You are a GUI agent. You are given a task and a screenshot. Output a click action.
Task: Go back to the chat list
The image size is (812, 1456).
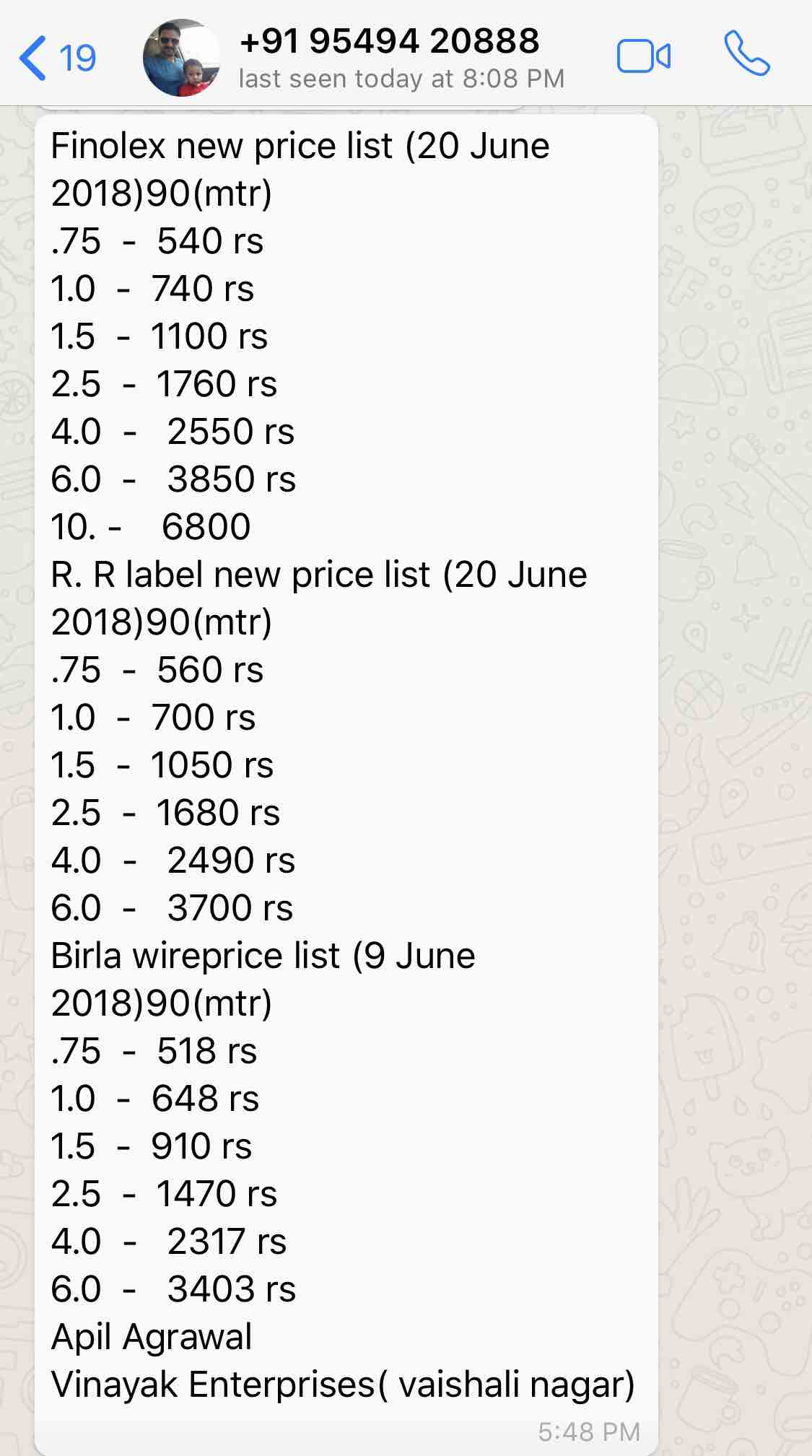click(55, 58)
